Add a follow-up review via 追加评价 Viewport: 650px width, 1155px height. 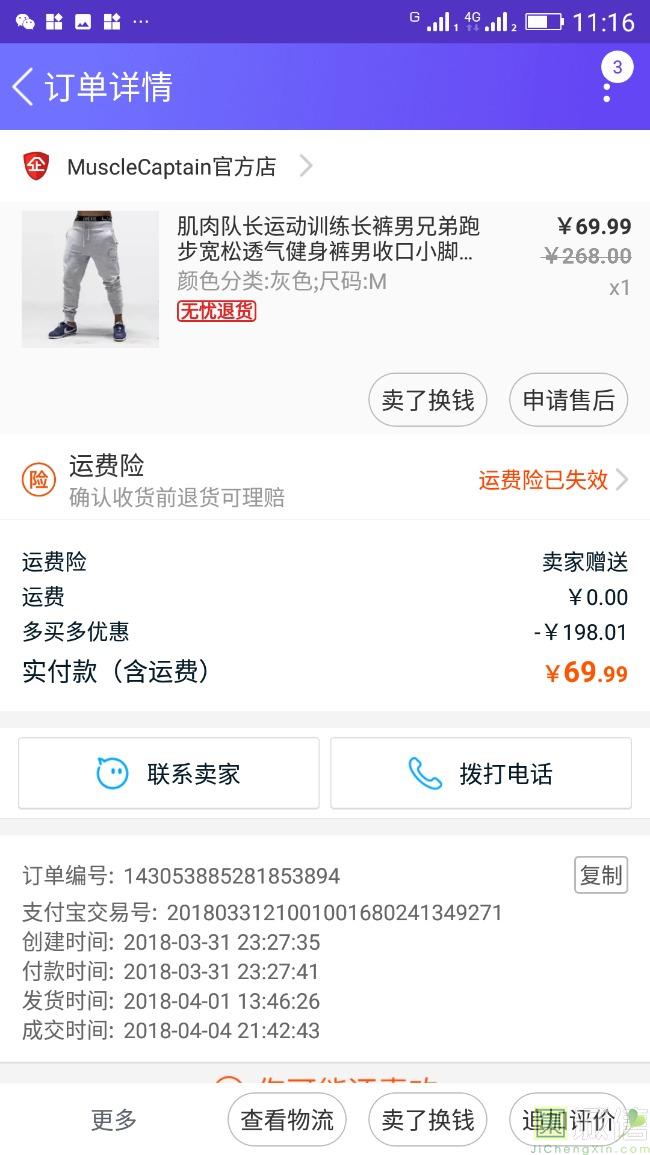pyautogui.click(x=568, y=1120)
